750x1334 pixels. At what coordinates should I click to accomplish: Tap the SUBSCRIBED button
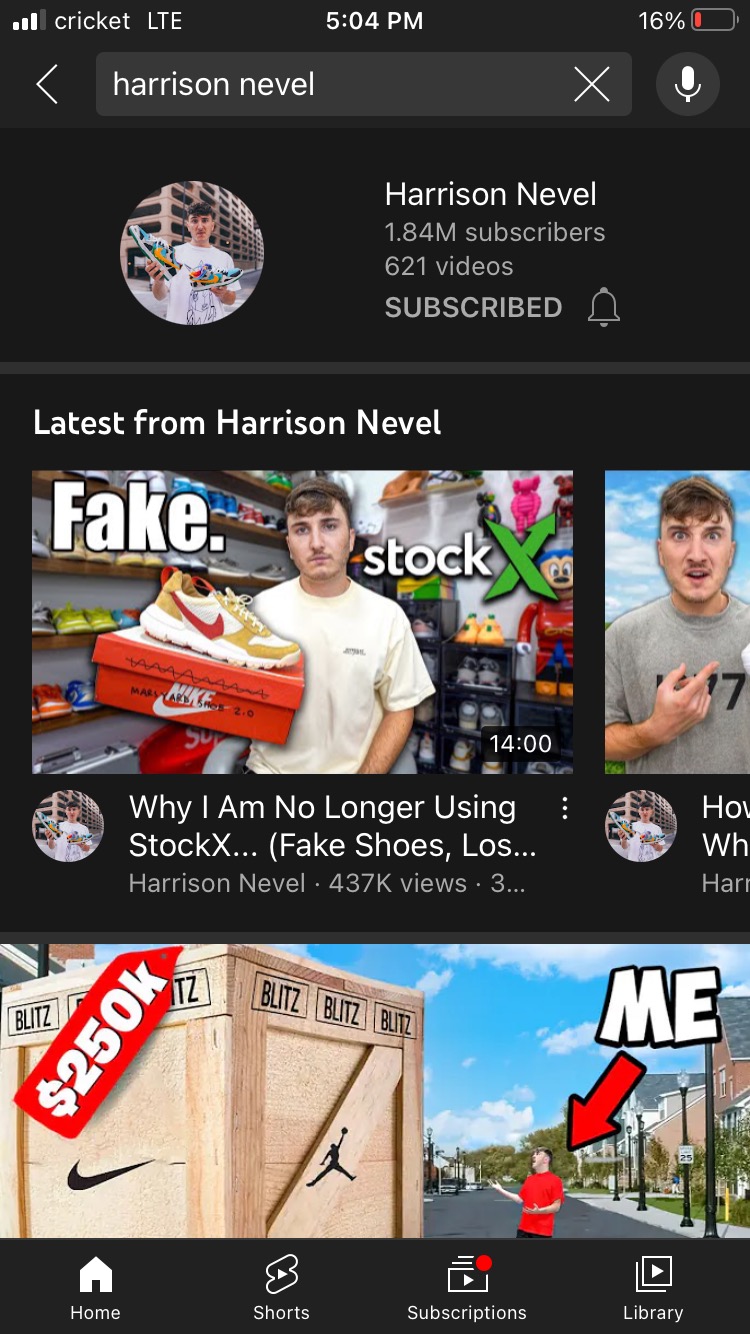[x=473, y=308]
